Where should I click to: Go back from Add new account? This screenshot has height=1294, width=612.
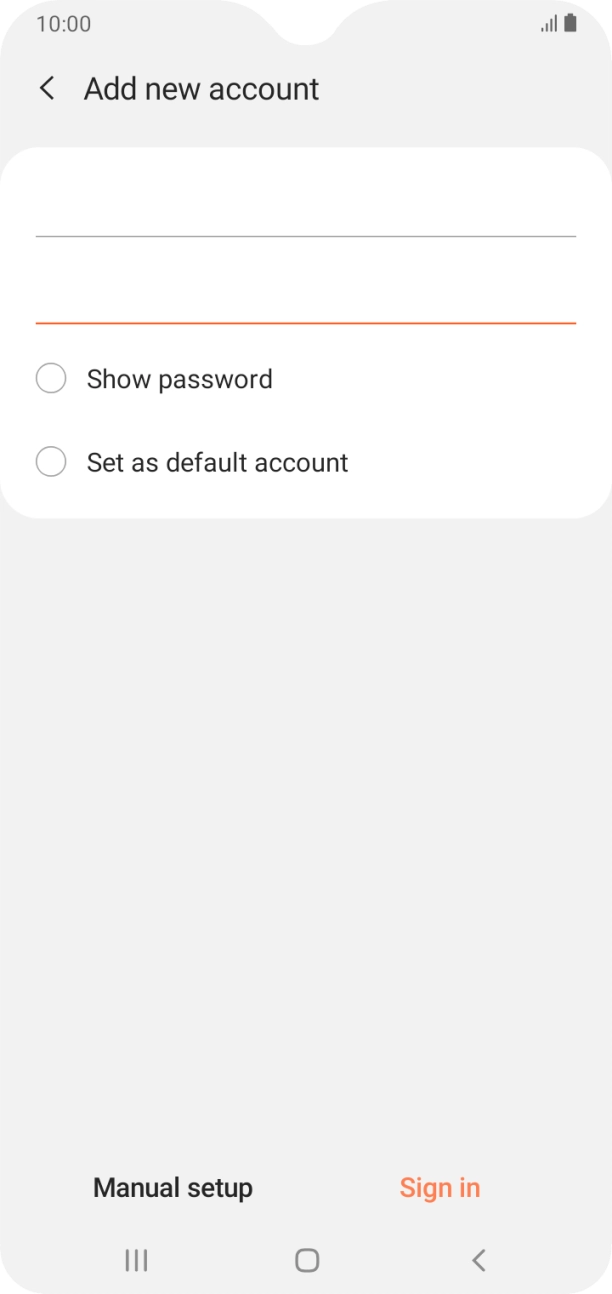47,88
